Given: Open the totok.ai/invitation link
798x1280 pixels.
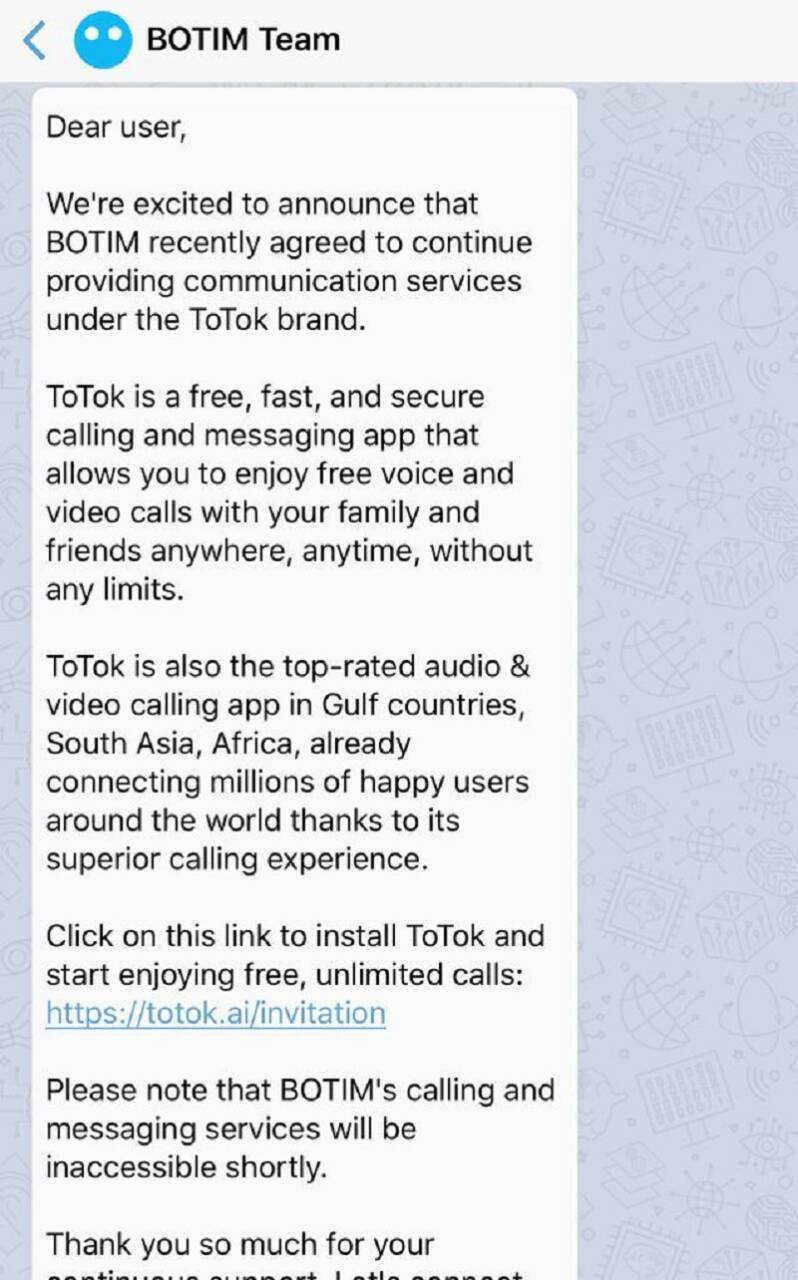Looking at the screenshot, I should pyautogui.click(x=215, y=1013).
